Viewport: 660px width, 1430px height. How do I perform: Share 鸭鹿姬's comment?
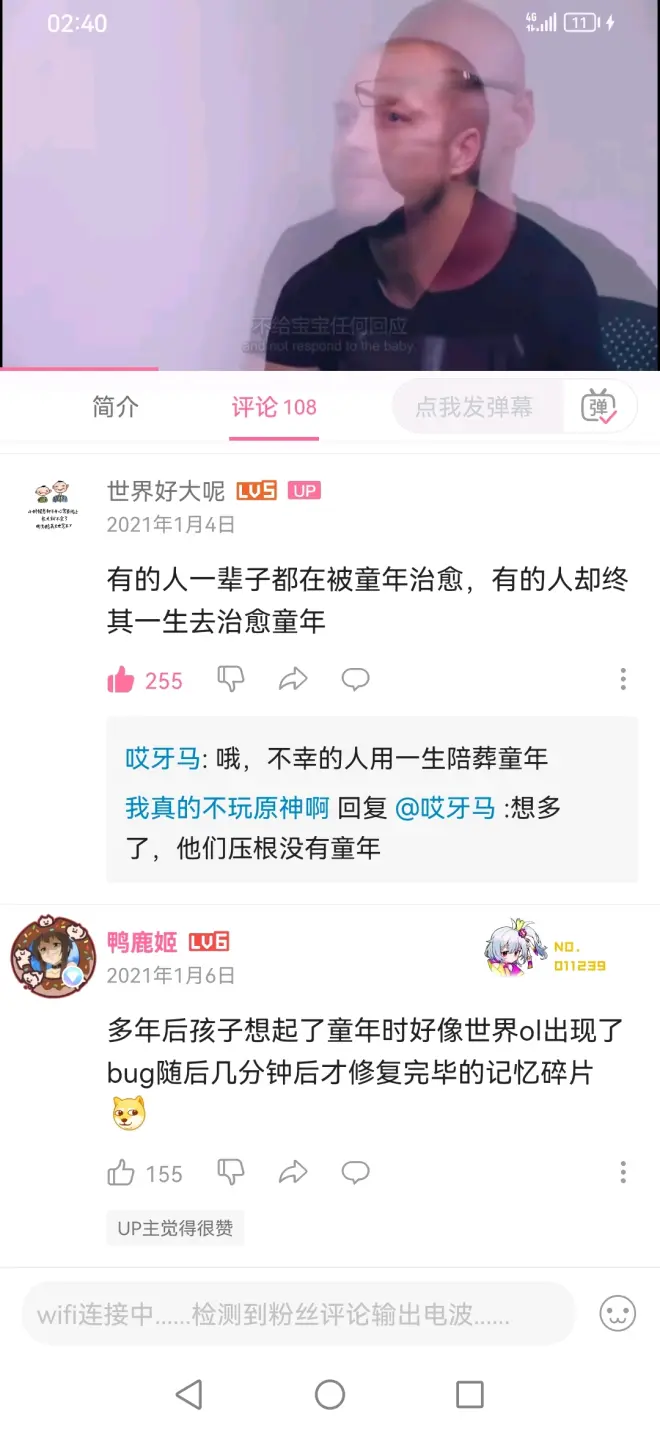coord(293,1172)
